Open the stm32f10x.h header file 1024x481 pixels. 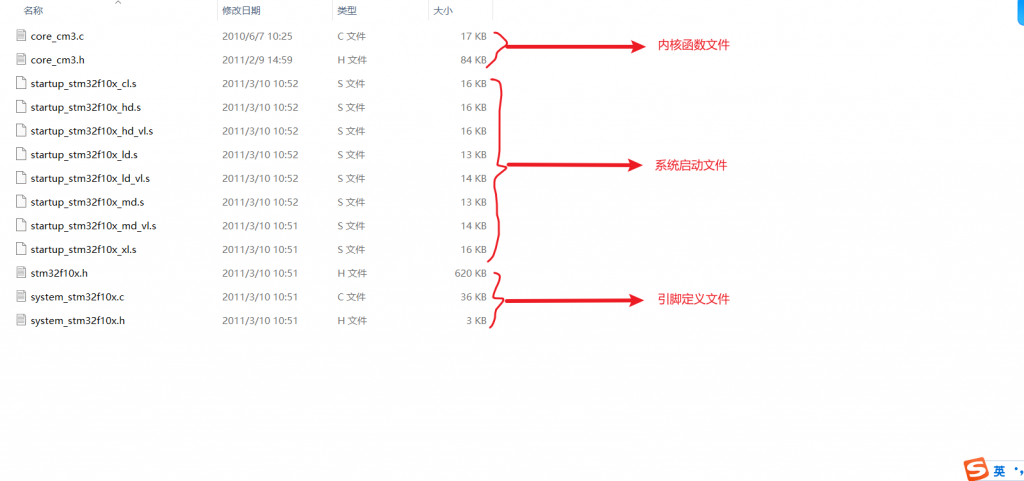59,273
